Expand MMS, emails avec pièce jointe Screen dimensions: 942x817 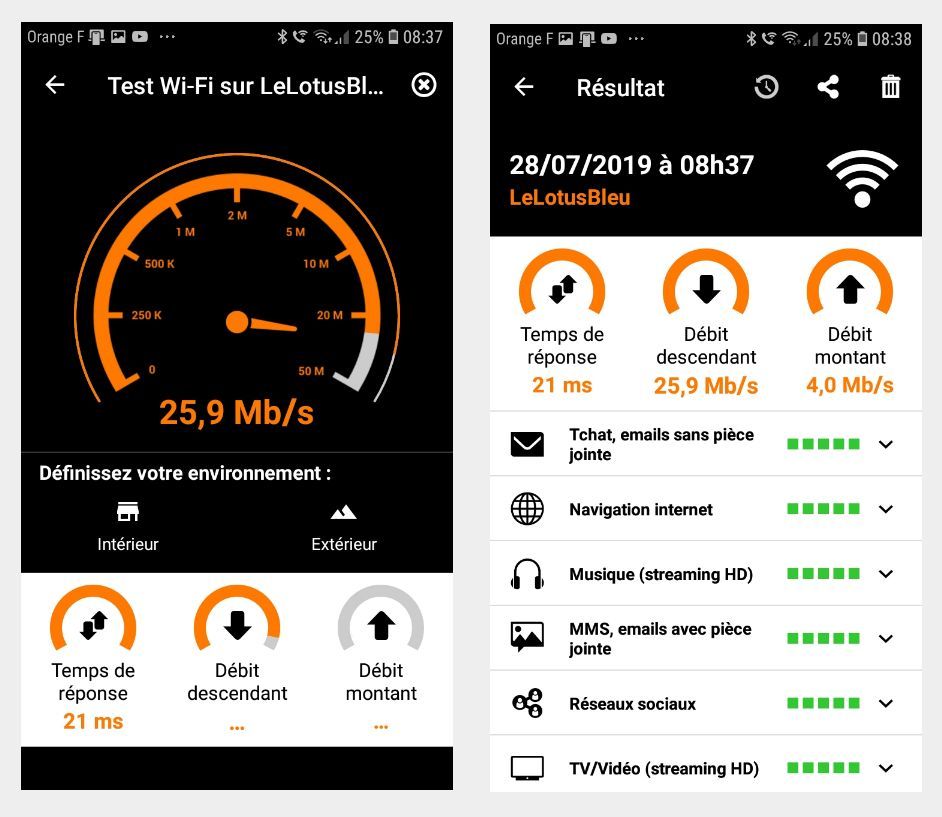pyautogui.click(x=885, y=638)
